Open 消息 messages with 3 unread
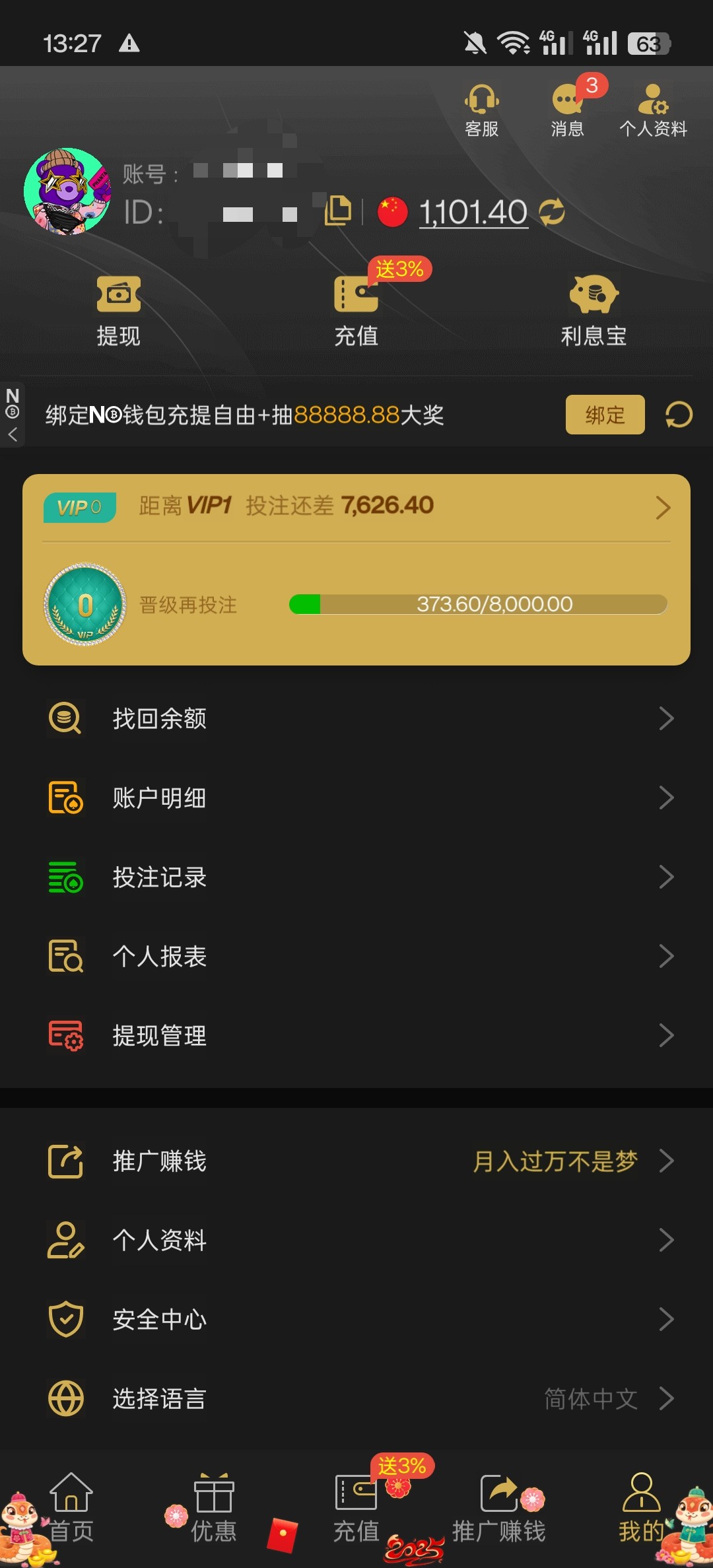This screenshot has width=713, height=1568. click(x=568, y=111)
